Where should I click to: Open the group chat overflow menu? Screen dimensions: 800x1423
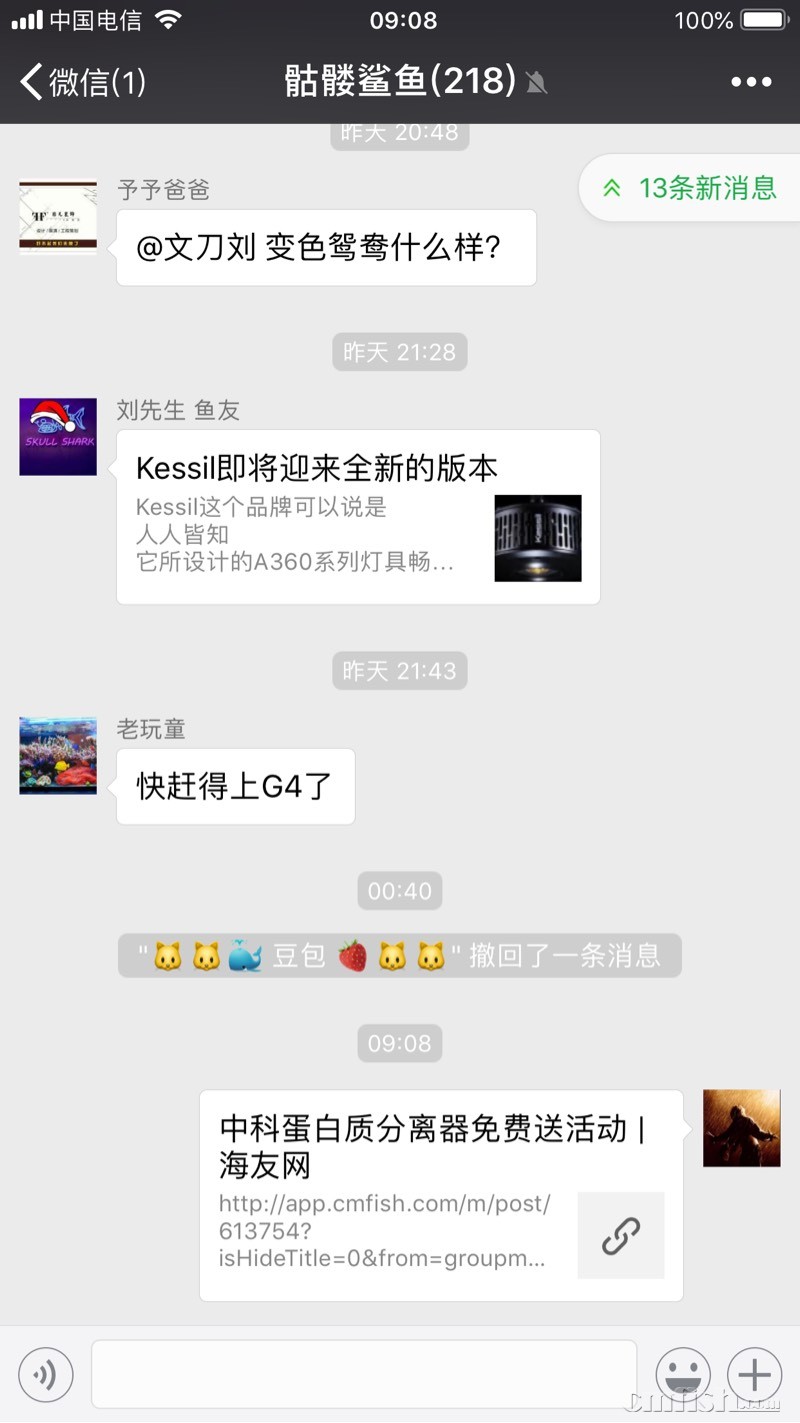coord(751,82)
